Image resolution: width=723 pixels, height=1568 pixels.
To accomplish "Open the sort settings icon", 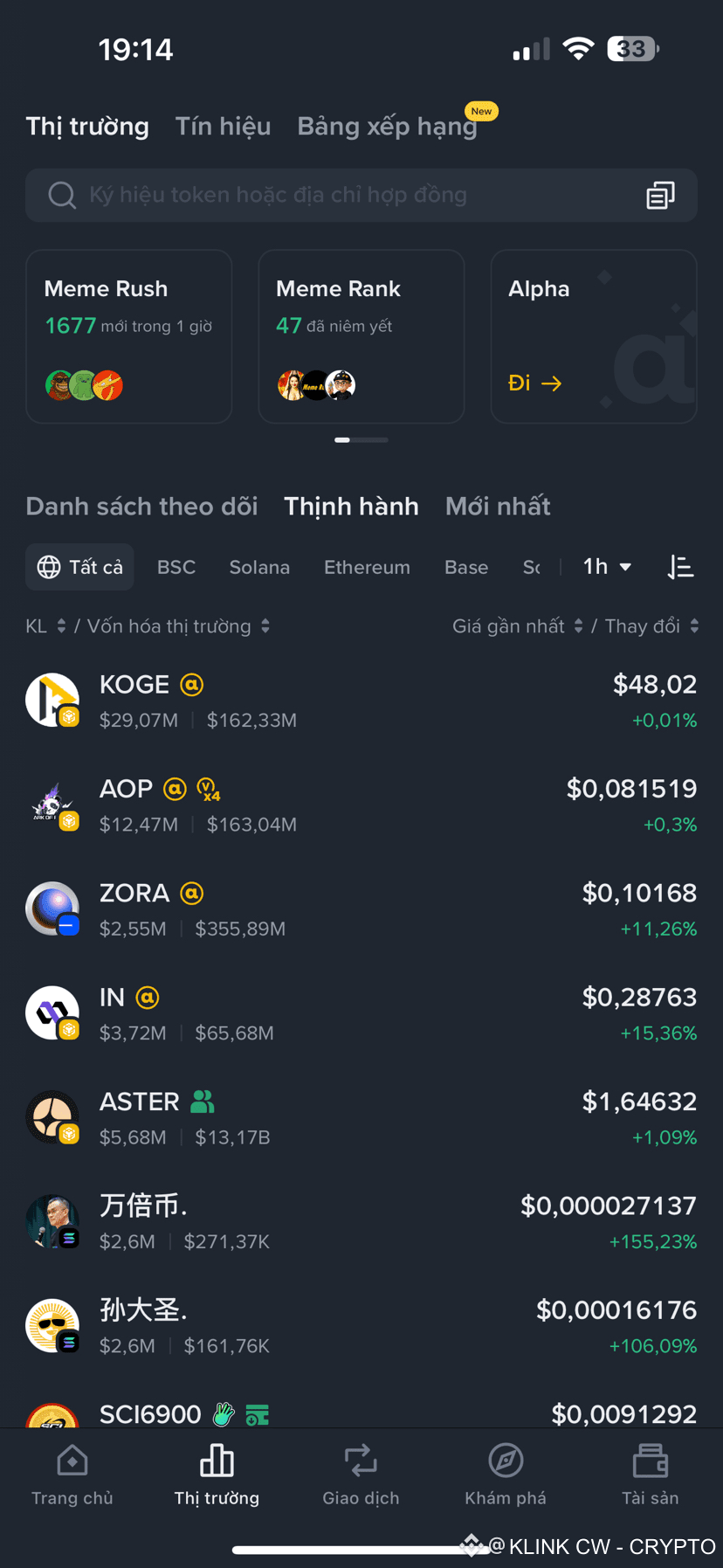I will pyautogui.click(x=680, y=568).
